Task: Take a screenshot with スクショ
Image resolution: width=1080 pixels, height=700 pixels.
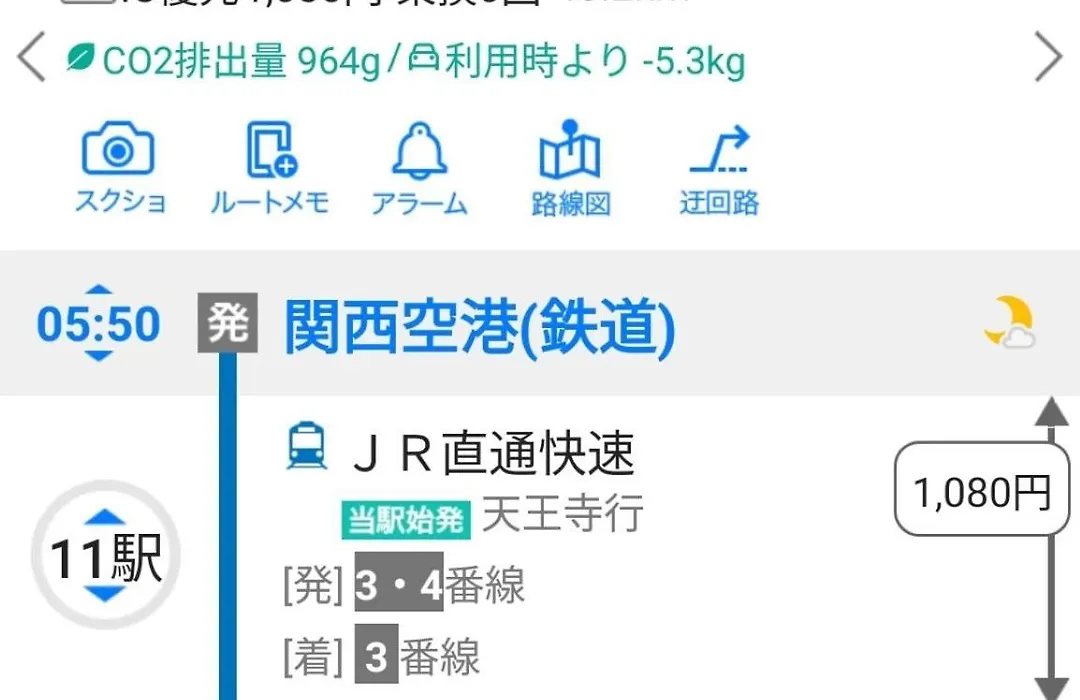Action: (x=119, y=168)
